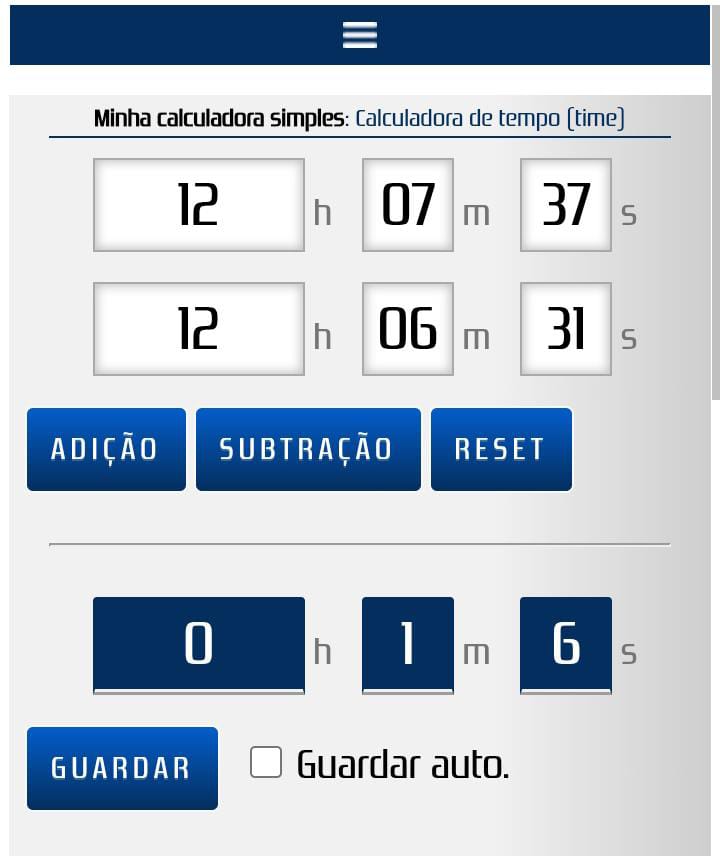
Task: Tap the second row hours field
Action: click(199, 329)
